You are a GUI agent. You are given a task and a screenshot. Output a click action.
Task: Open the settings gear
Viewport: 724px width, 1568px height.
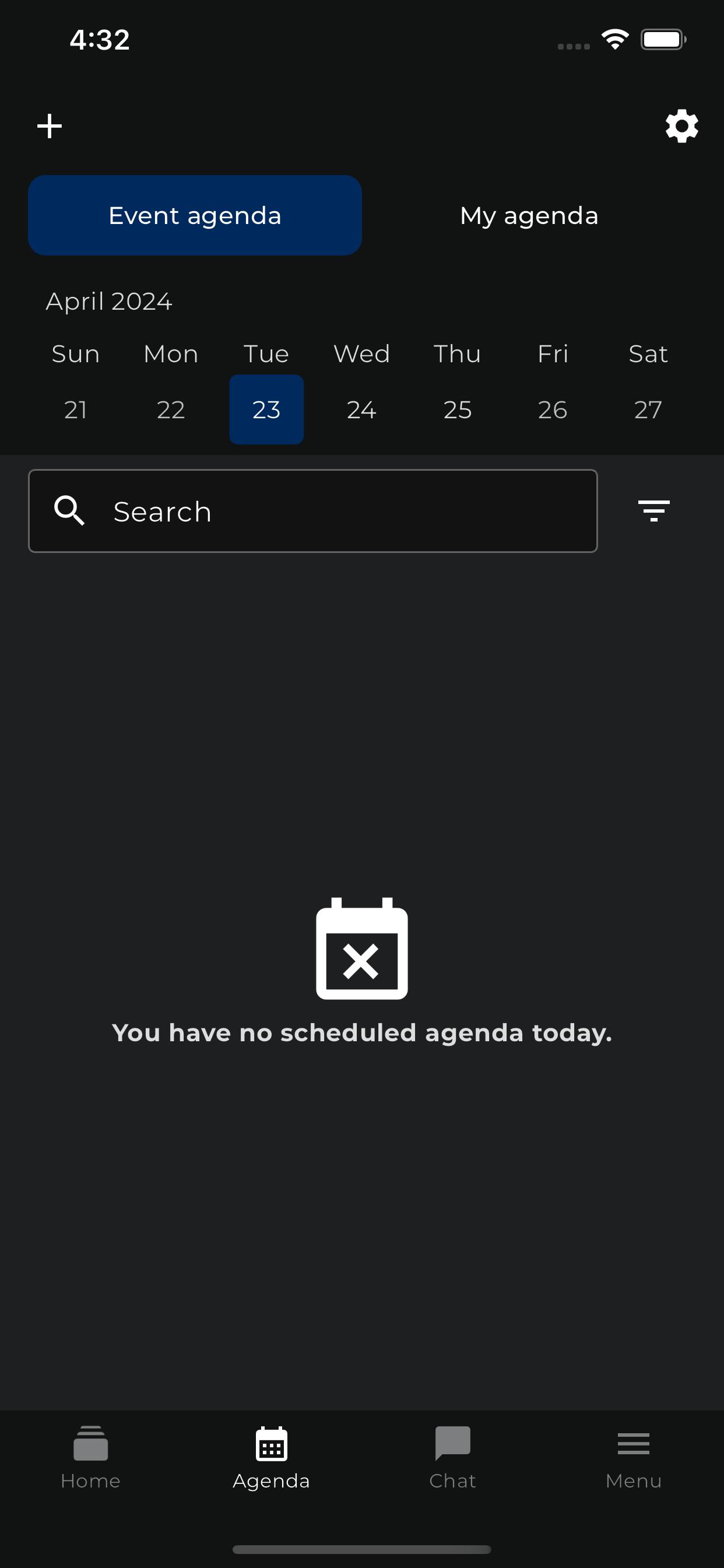click(x=681, y=126)
